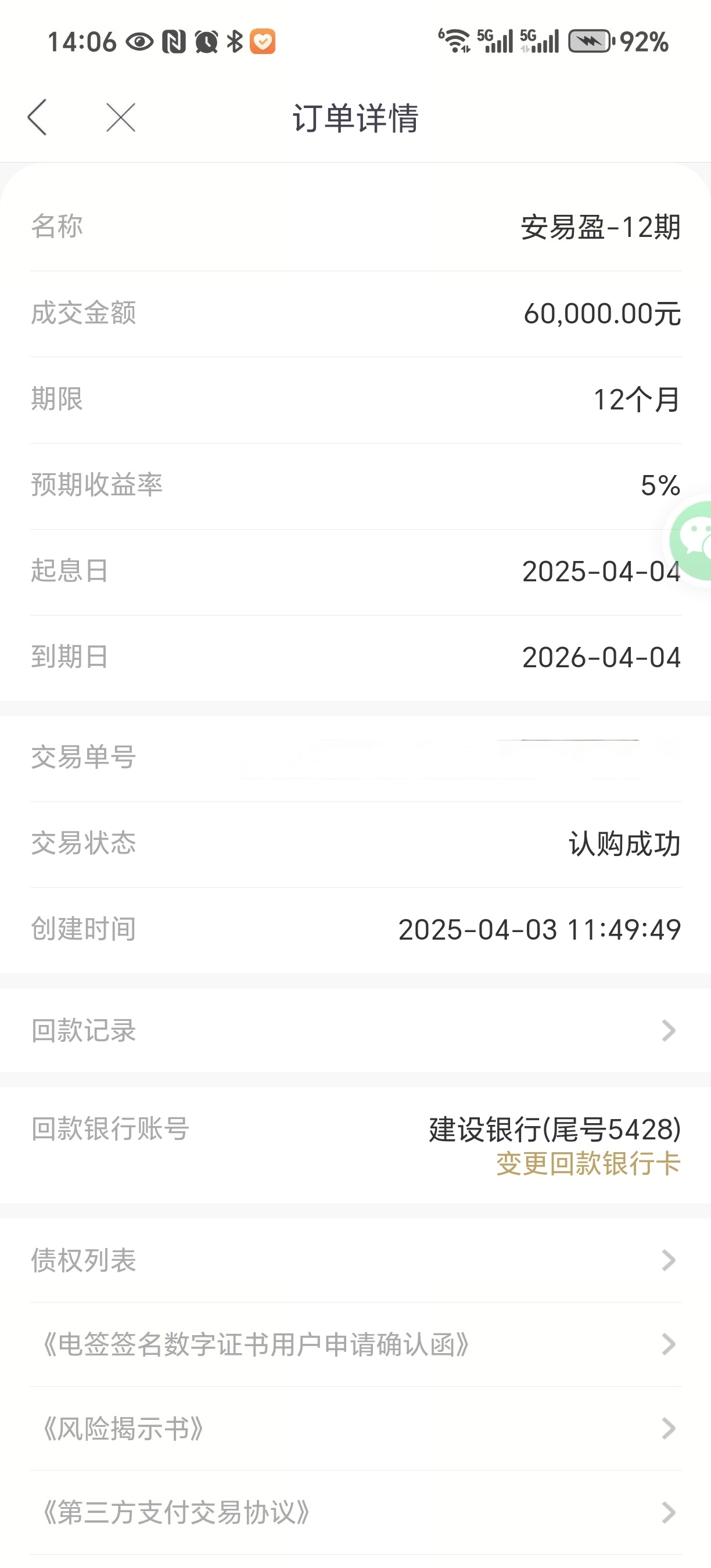The width and height of the screenshot is (711, 1568).
Task: Open 《电签签名数字证书用户申请确认函》 document
Action: [355, 1344]
